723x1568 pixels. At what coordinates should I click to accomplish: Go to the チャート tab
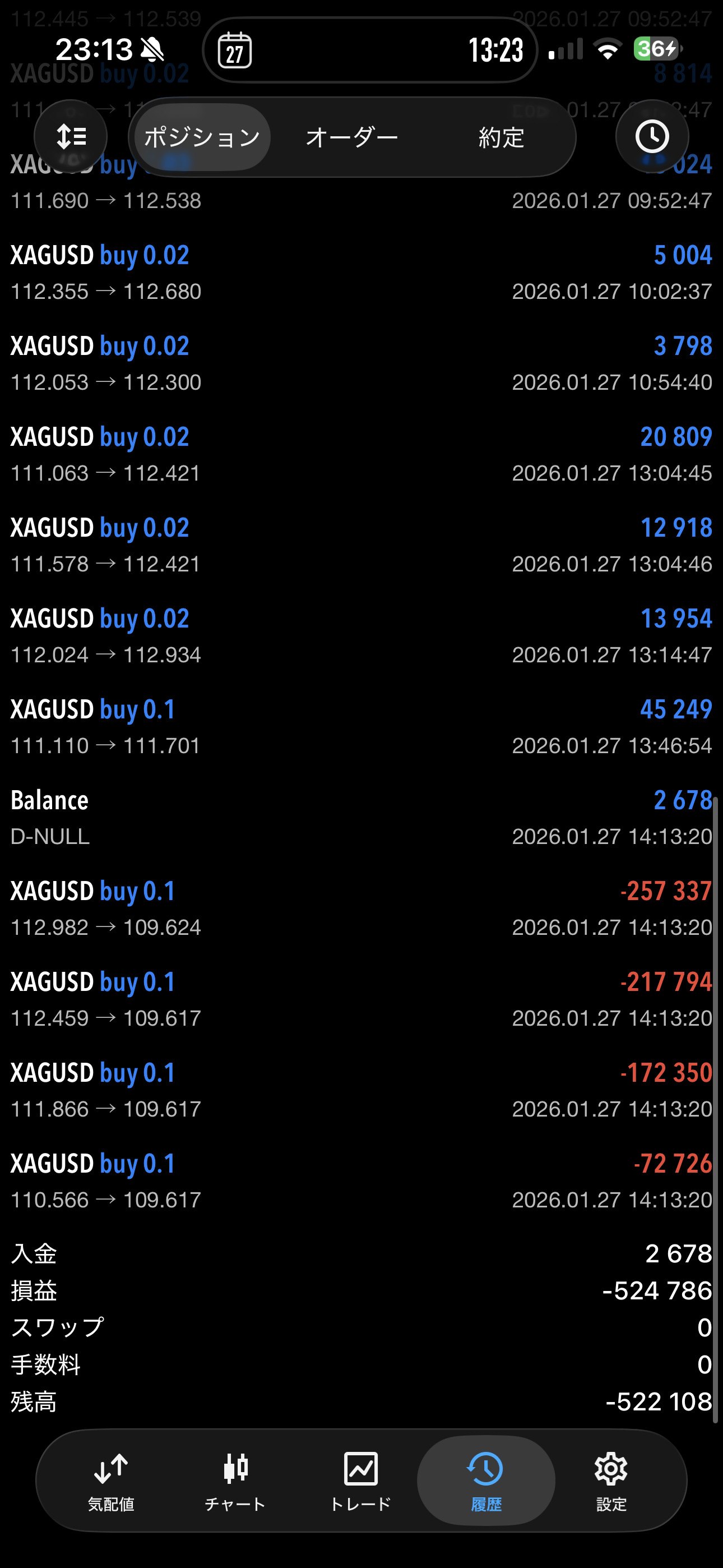pos(235,1481)
